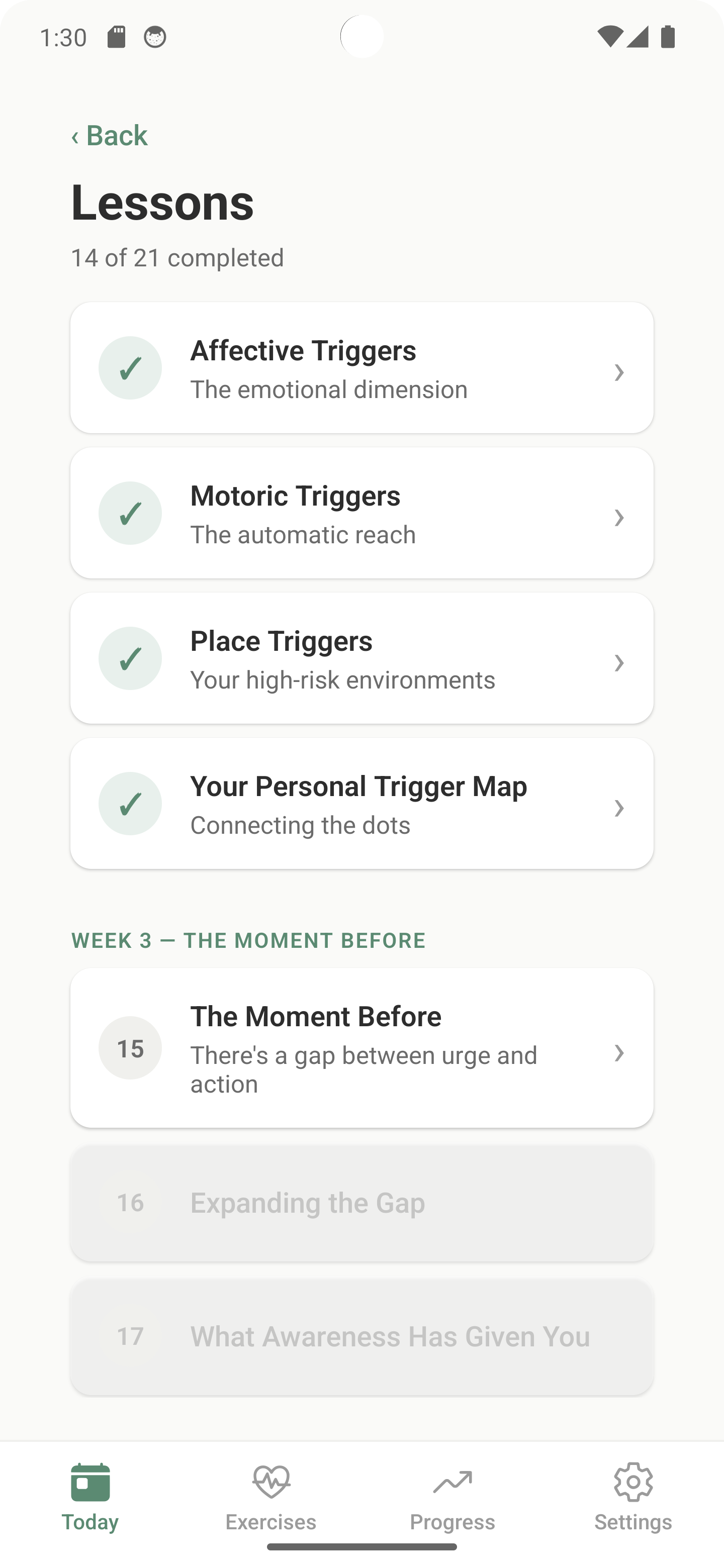Go to the Progress tab
This screenshot has width=724, height=1568.
click(x=452, y=1496)
